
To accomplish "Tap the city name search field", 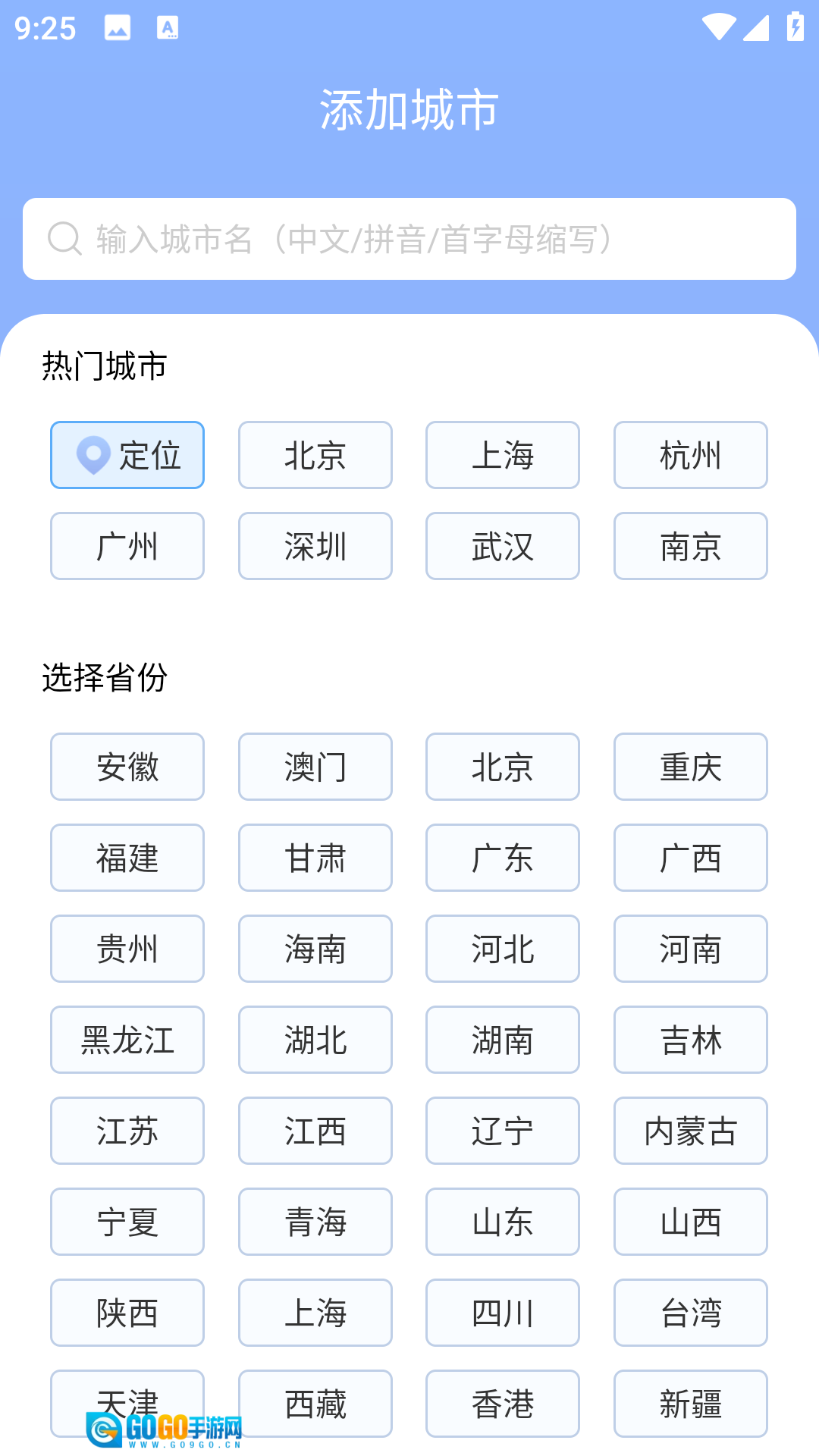I will coord(409,239).
